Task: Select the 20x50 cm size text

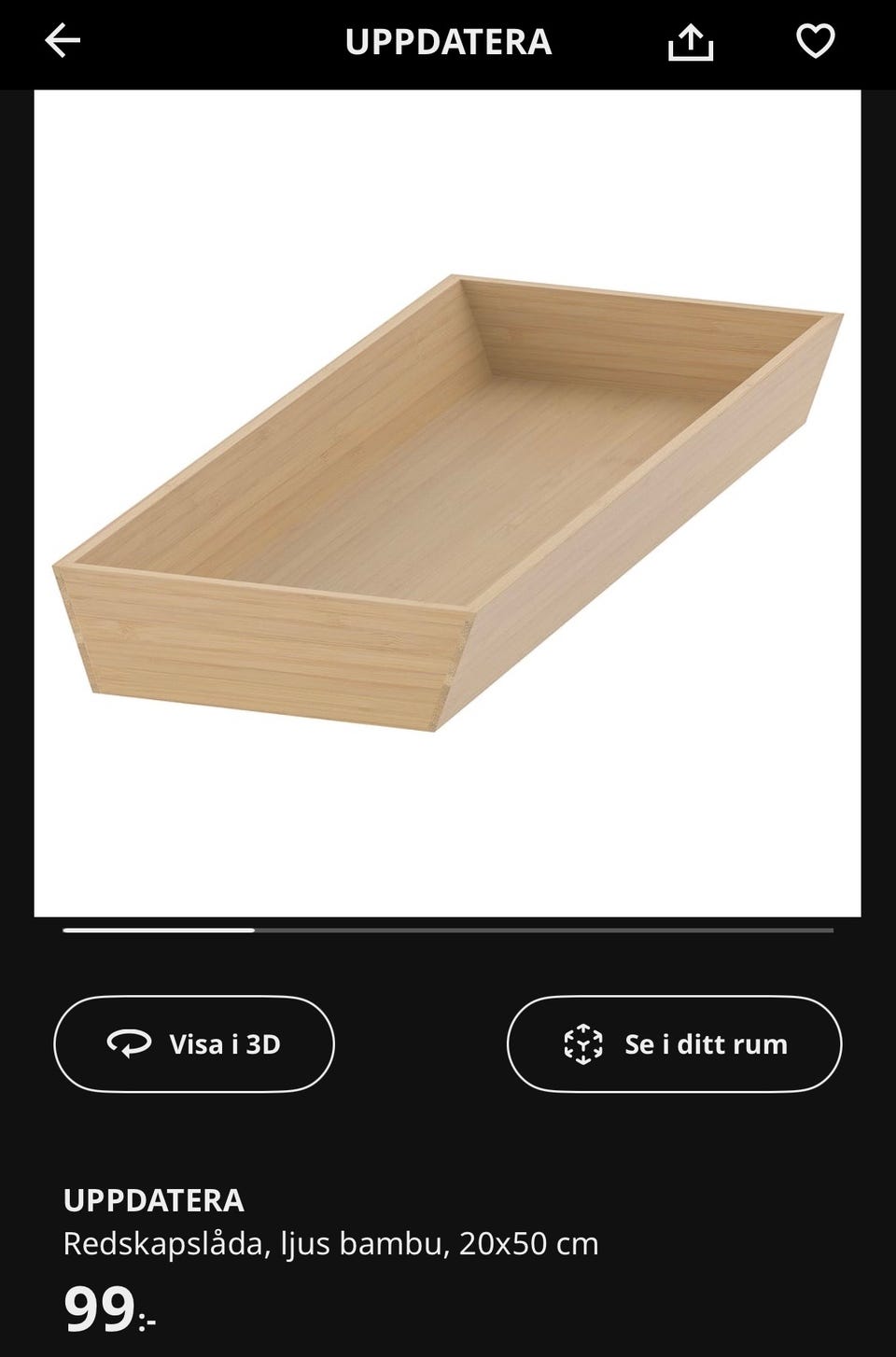Action: pyautogui.click(x=528, y=1242)
